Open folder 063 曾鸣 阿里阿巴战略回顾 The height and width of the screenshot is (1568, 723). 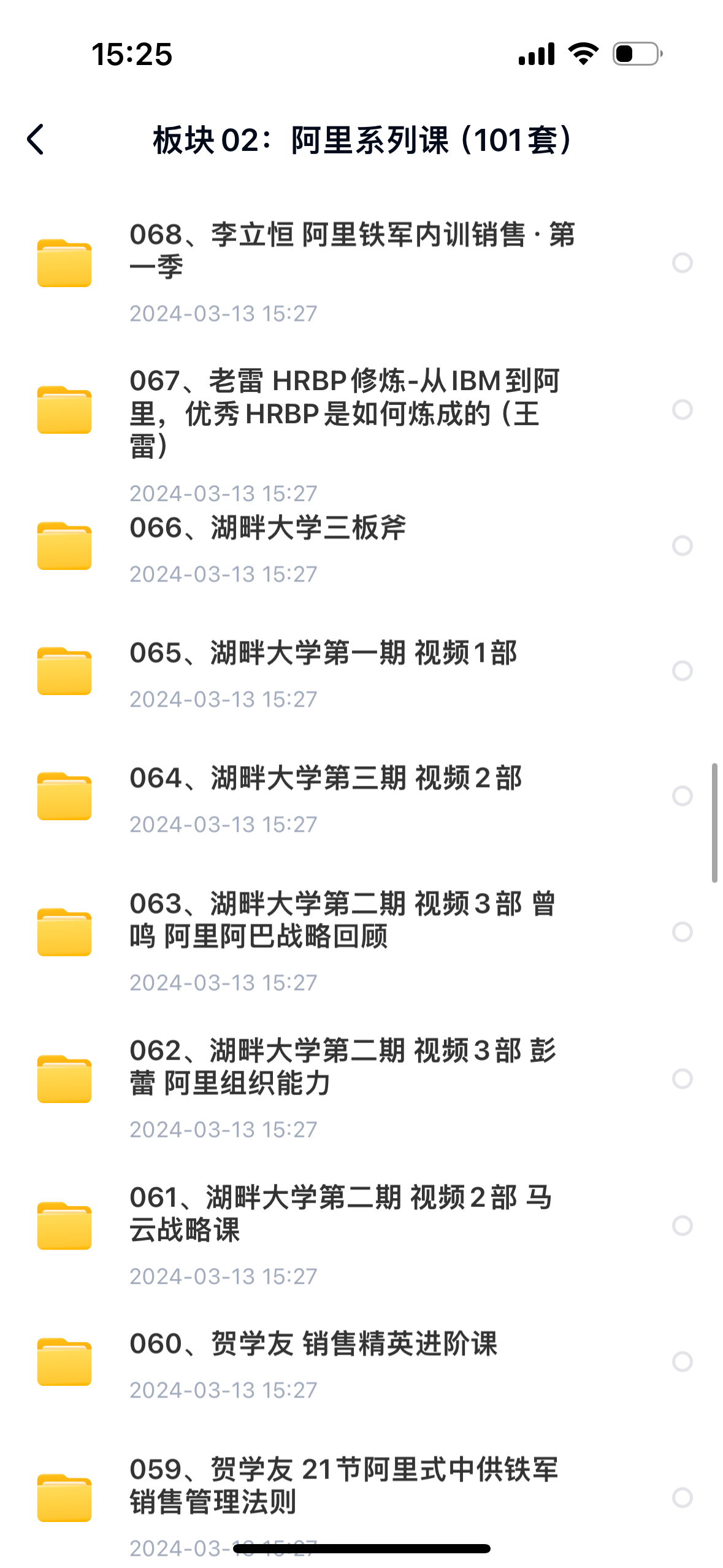coord(342,920)
